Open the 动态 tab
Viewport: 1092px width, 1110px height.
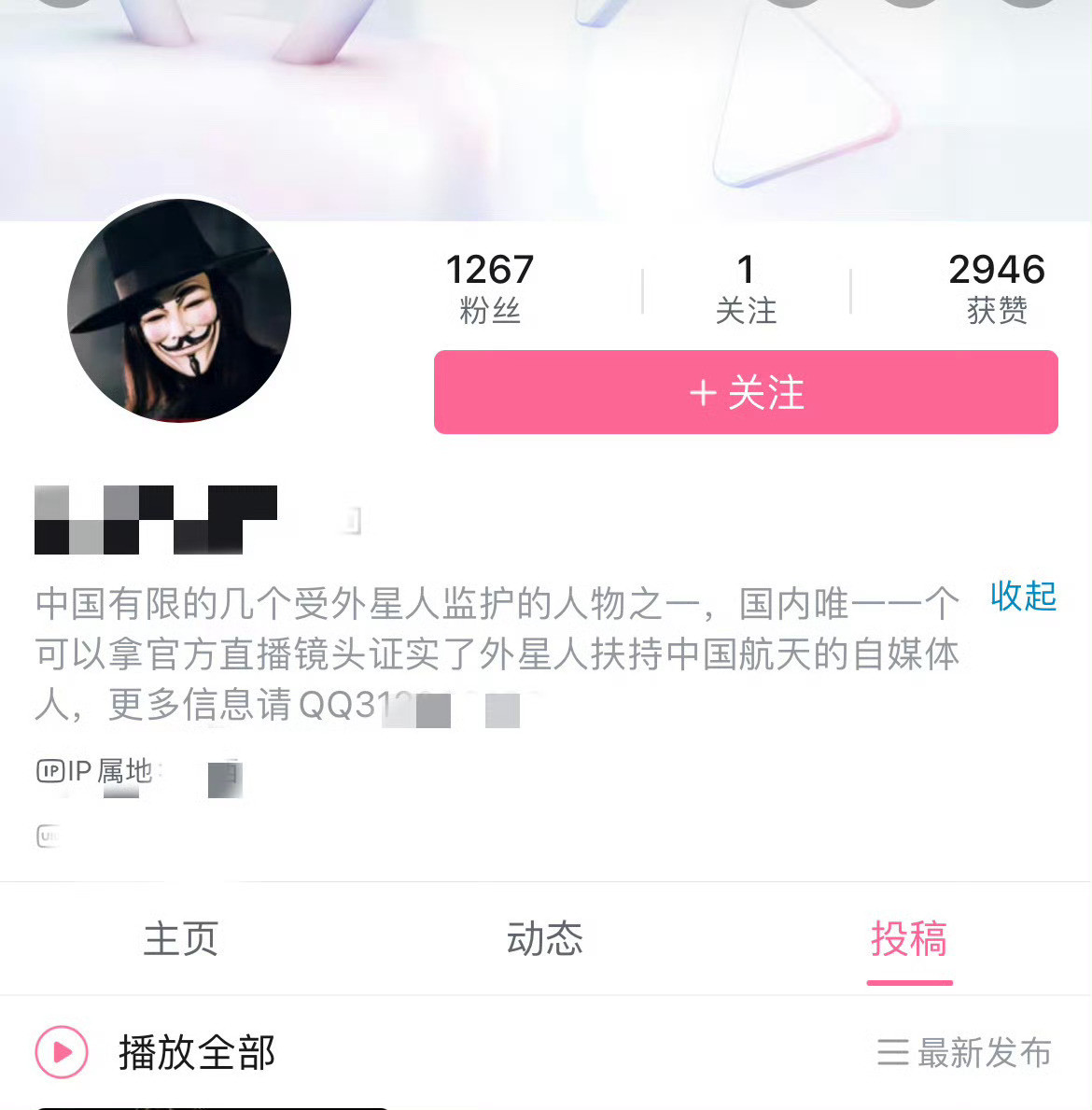pyautogui.click(x=544, y=939)
